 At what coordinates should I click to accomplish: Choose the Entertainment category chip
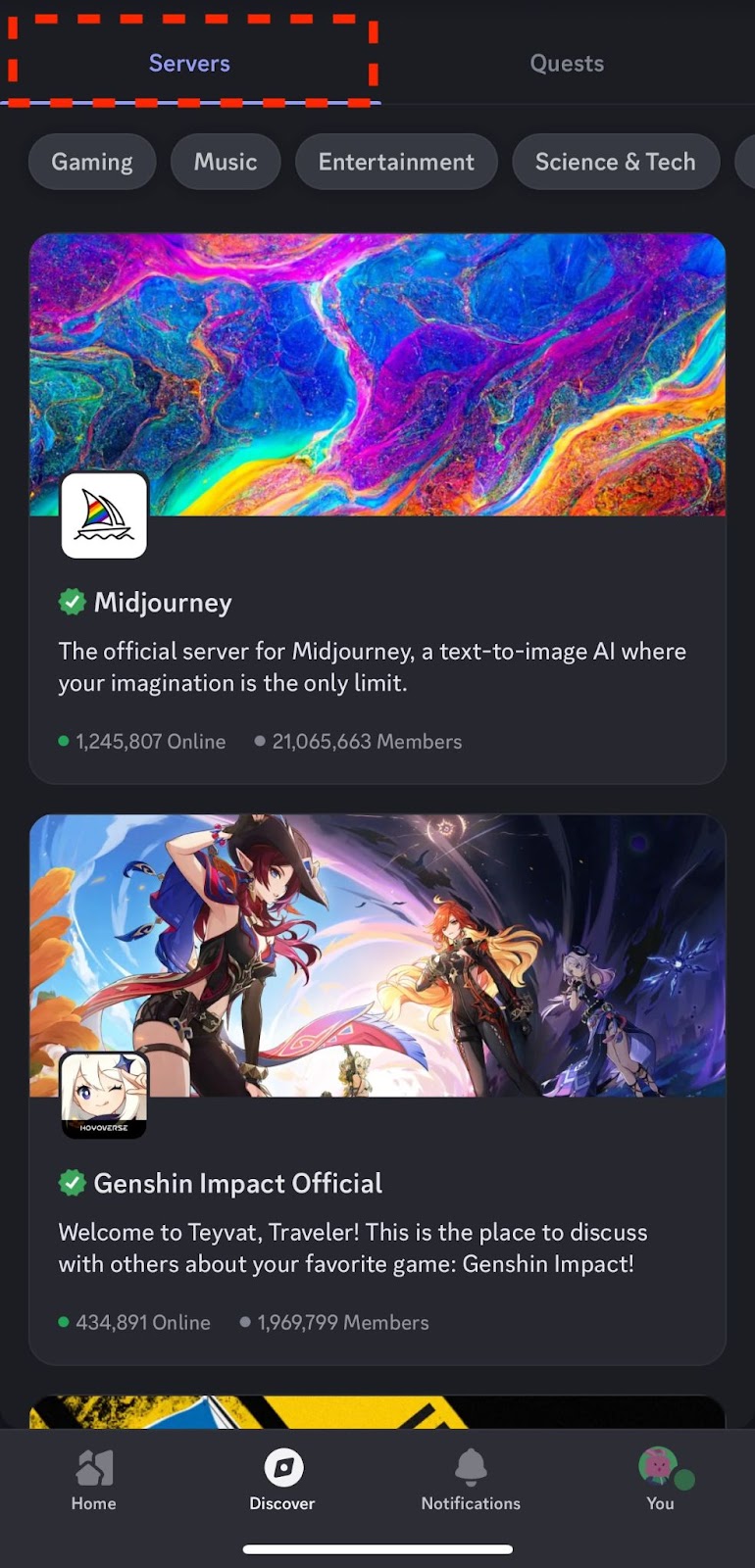coord(396,162)
